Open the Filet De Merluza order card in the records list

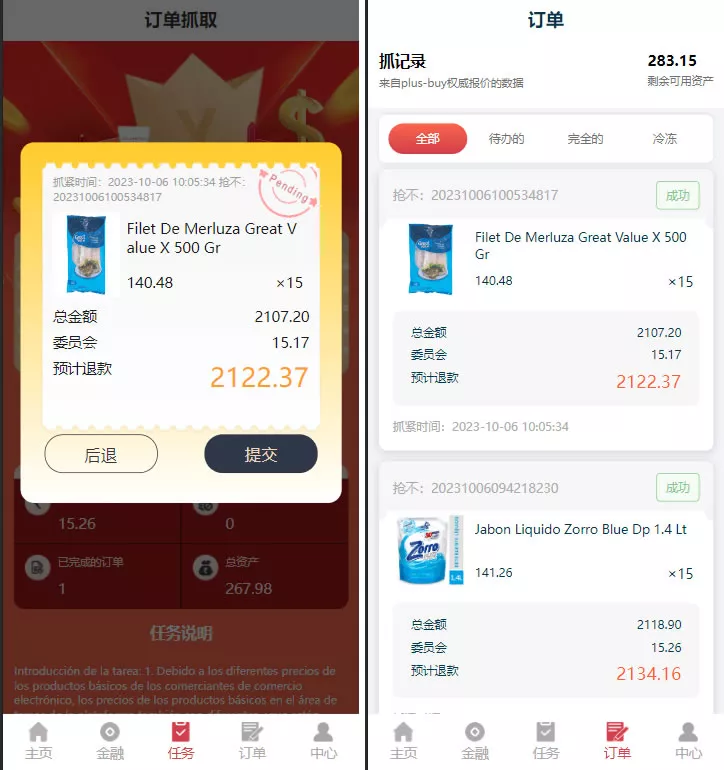tap(545, 260)
